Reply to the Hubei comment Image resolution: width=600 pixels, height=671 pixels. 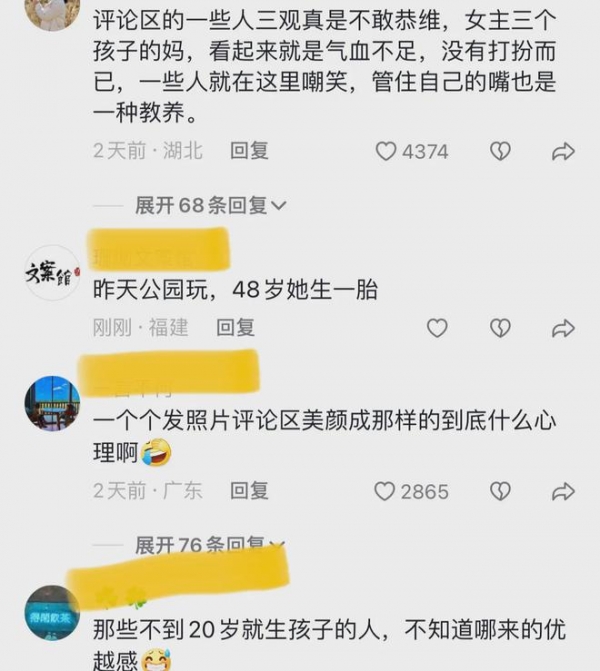249,151
